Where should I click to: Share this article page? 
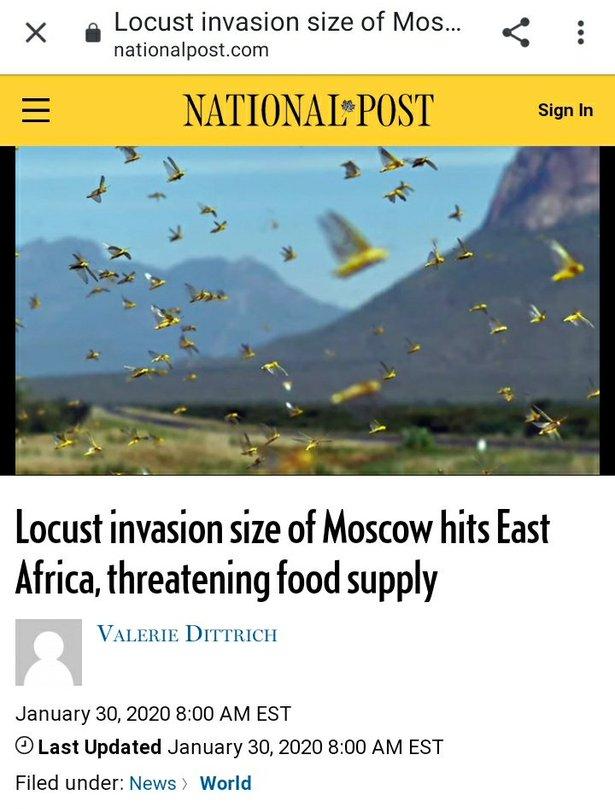point(516,33)
